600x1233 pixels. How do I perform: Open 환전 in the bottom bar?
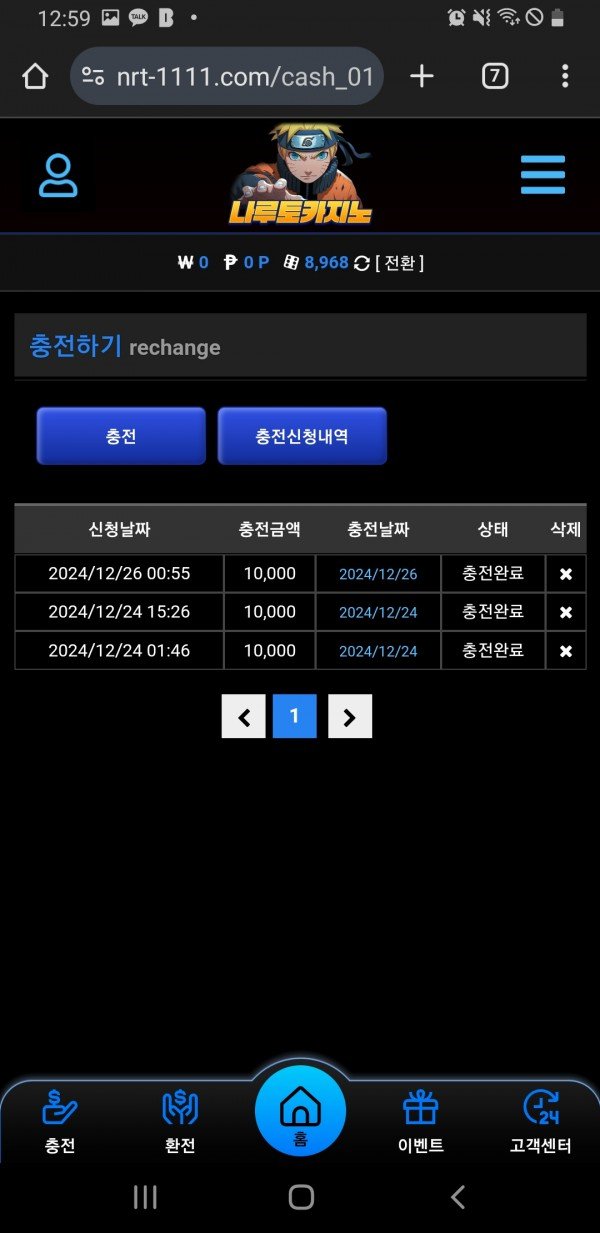[x=180, y=1122]
